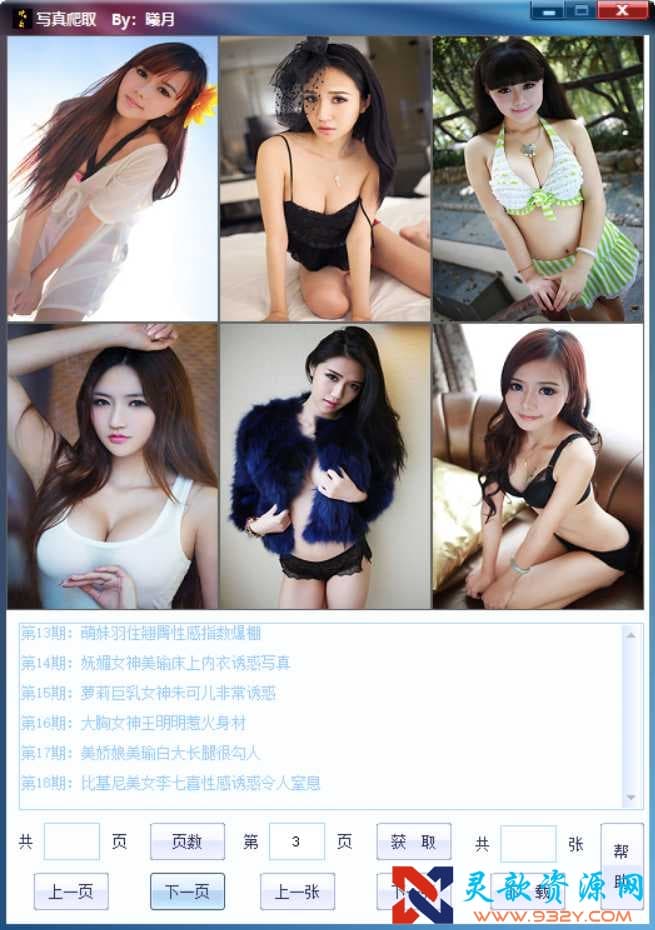
Task: Maximize the application window
Action: 580,10
